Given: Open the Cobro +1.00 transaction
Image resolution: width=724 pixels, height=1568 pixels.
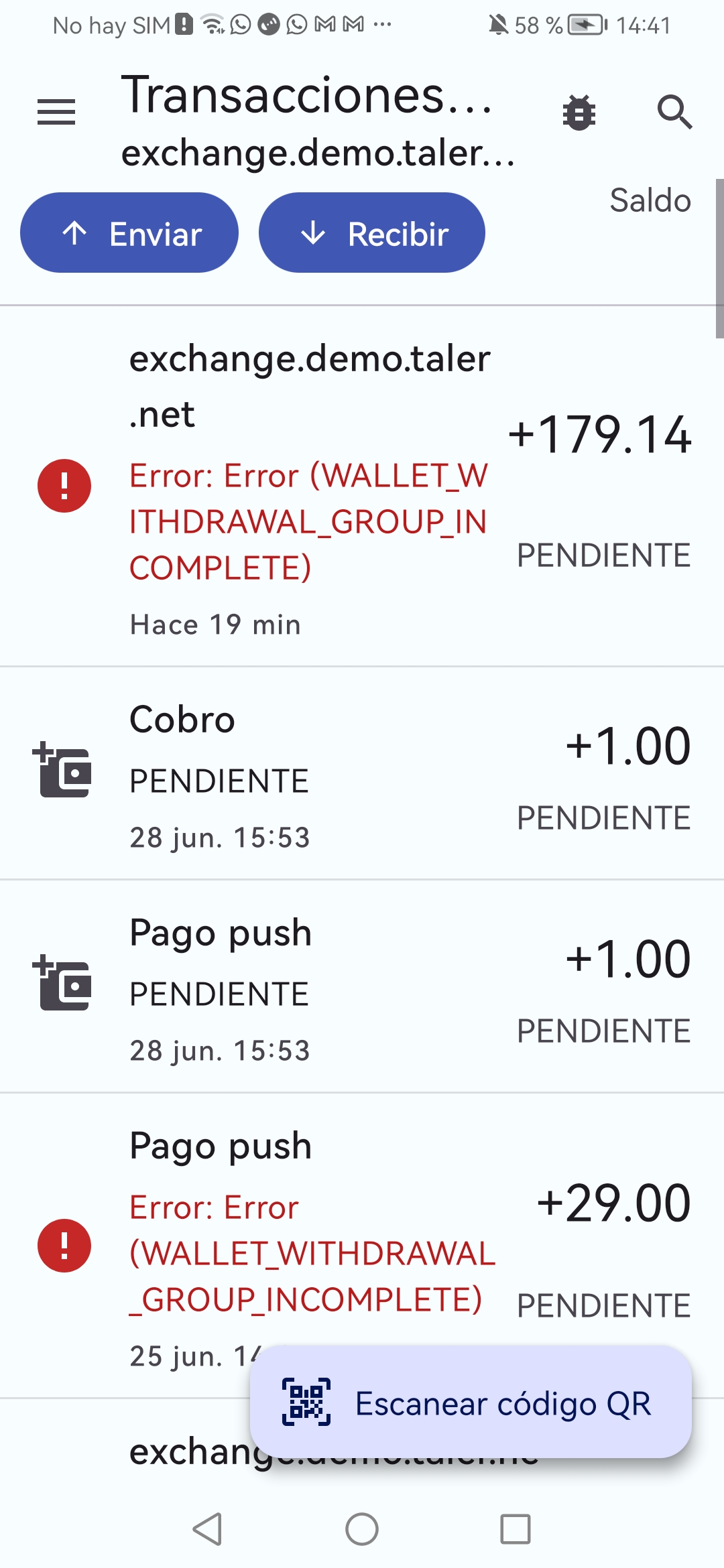Looking at the screenshot, I should tap(362, 774).
